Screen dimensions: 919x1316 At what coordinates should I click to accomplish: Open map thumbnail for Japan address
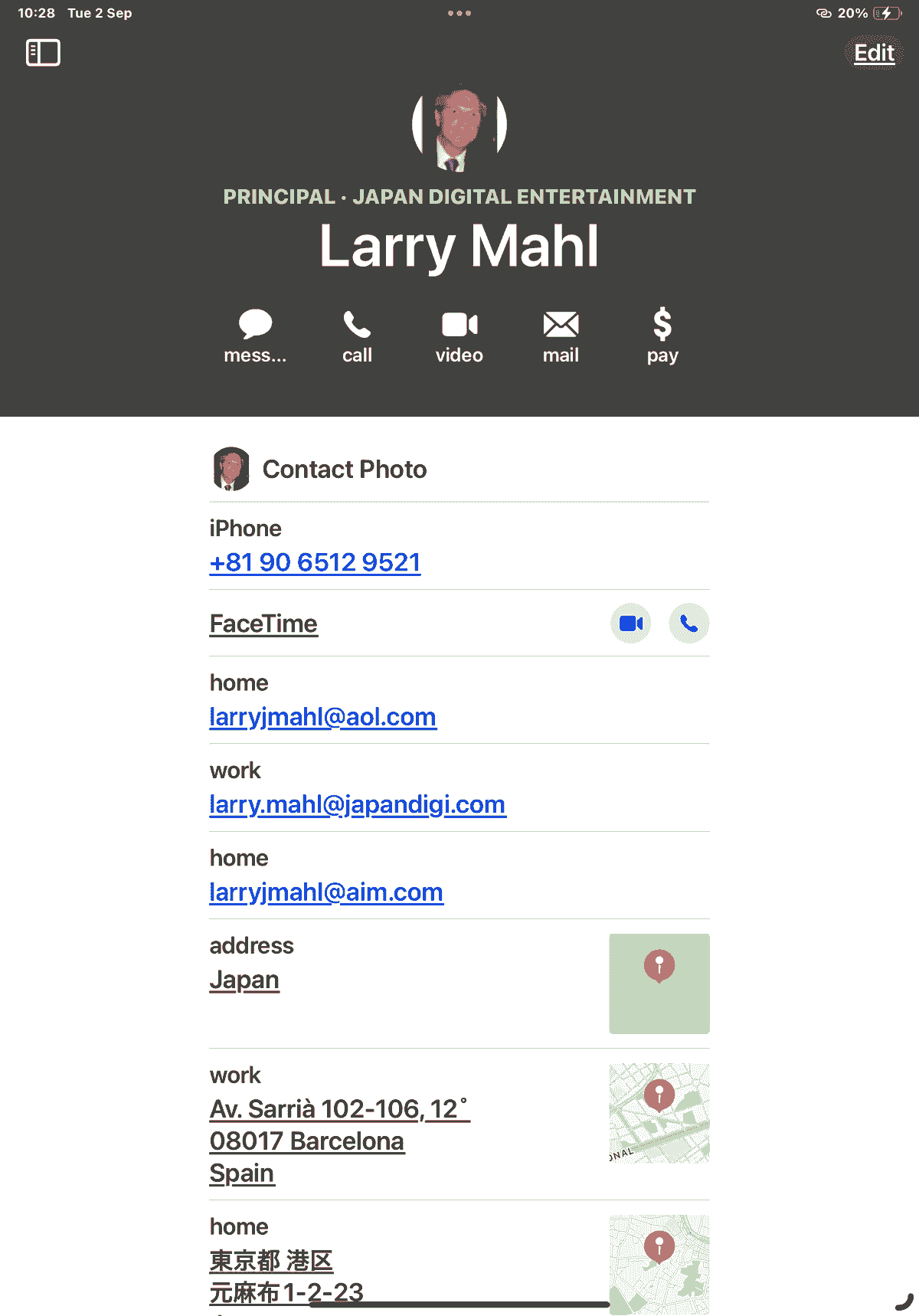[x=659, y=984]
